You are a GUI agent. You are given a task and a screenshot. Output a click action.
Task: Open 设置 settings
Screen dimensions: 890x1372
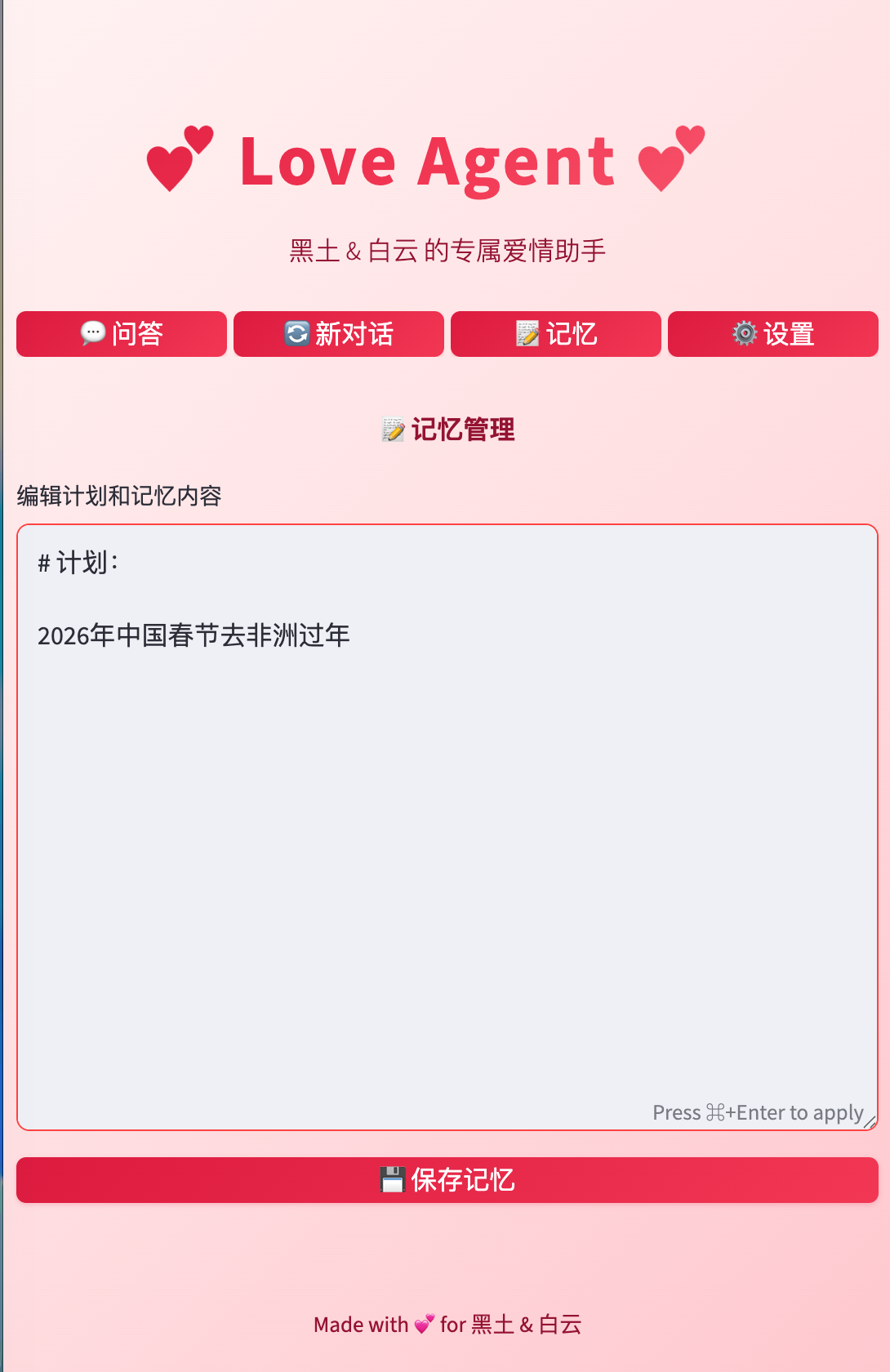point(773,334)
